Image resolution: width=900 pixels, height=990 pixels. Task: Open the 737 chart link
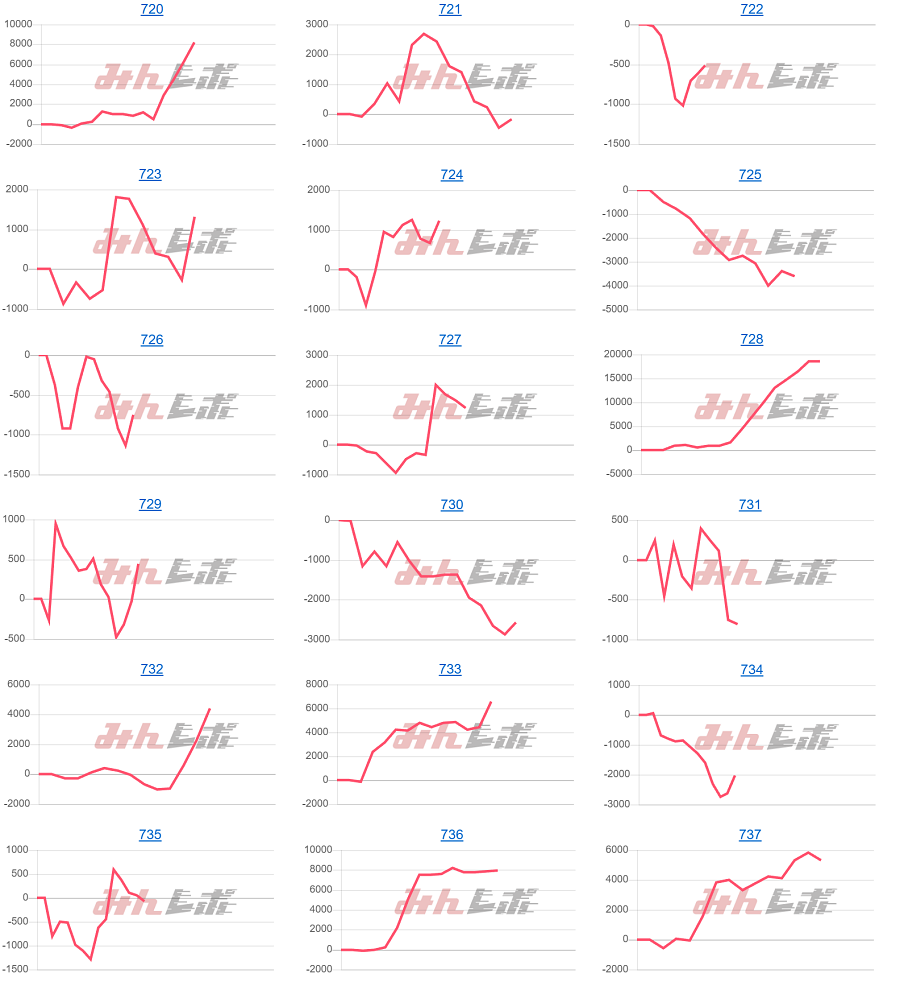(750, 835)
